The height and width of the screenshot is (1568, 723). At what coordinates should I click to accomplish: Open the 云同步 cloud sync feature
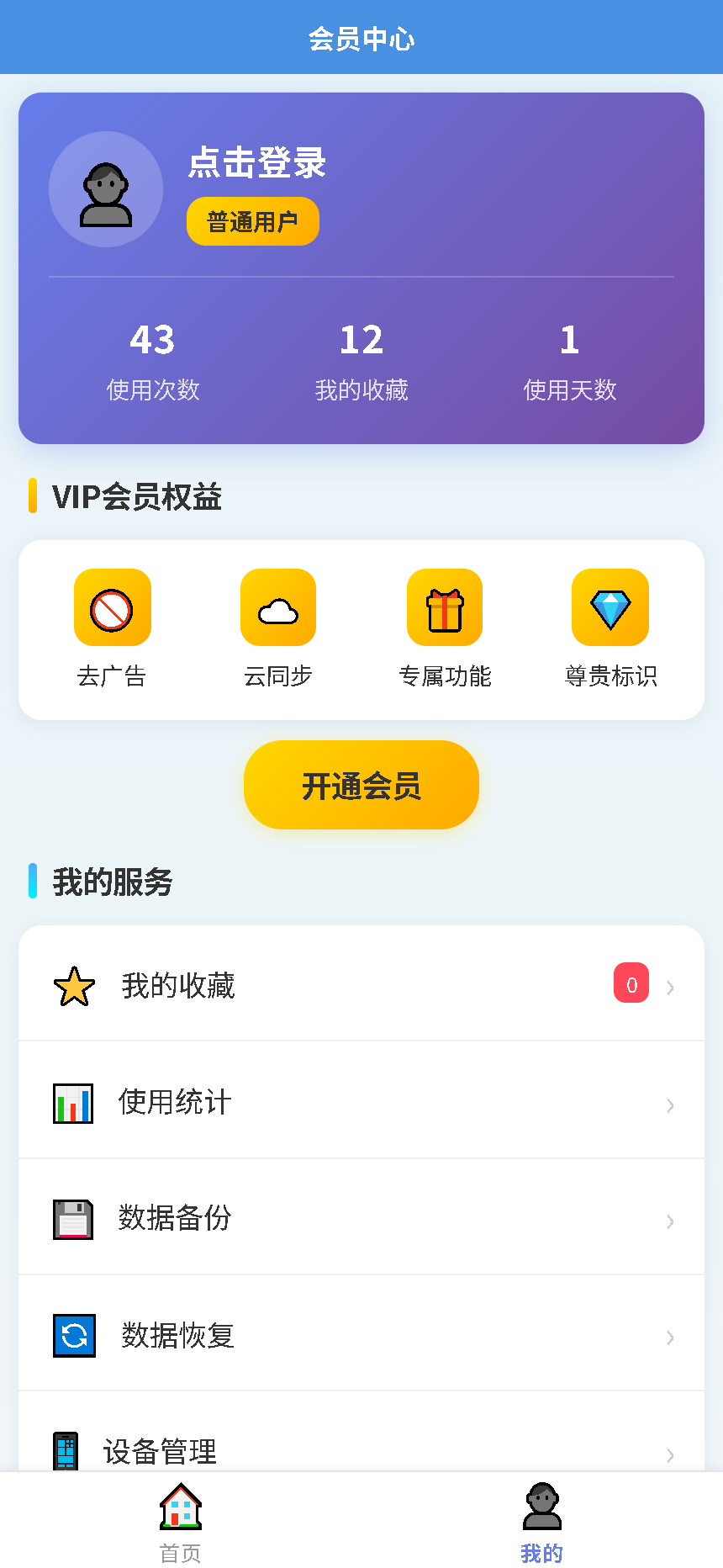coord(278,607)
